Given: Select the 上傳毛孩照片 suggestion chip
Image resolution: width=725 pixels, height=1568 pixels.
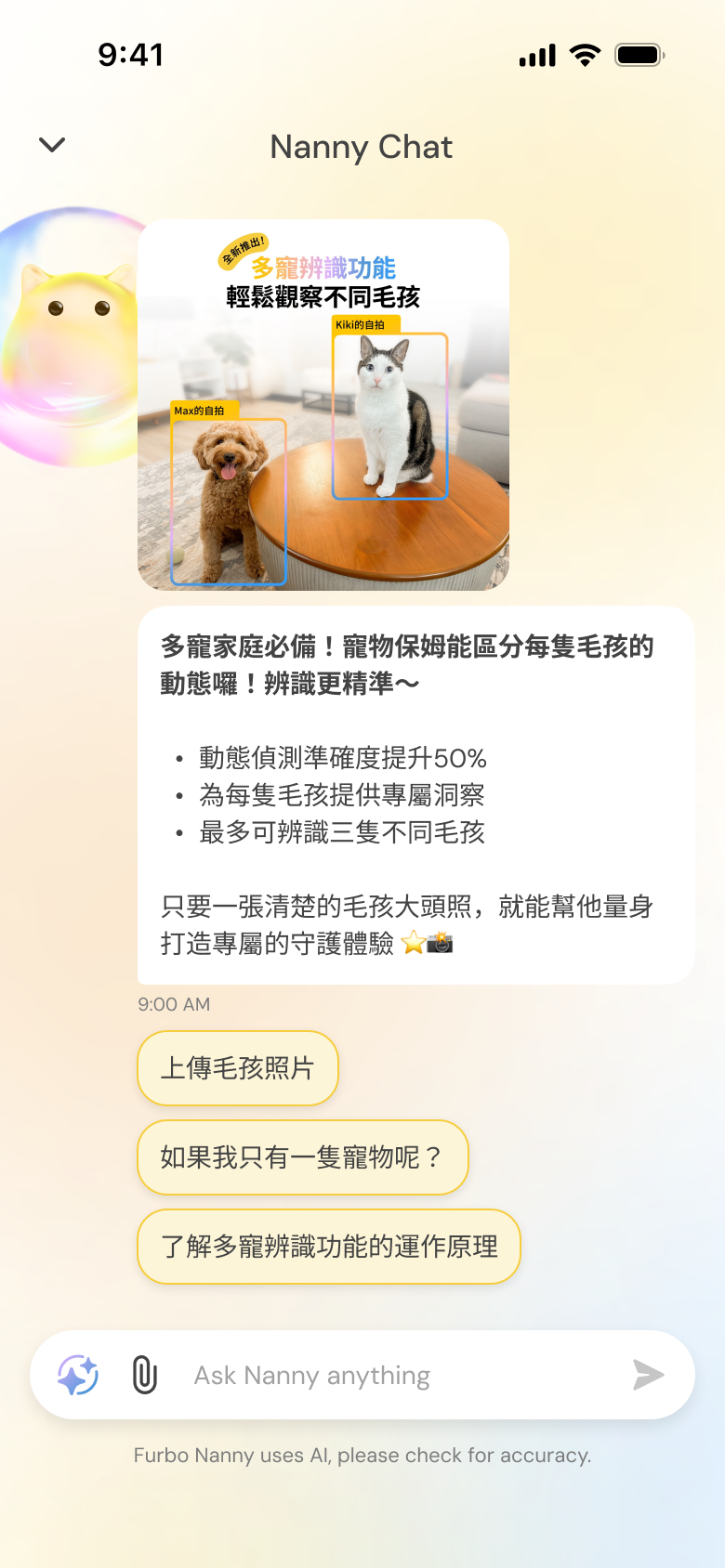Looking at the screenshot, I should click(x=238, y=1068).
